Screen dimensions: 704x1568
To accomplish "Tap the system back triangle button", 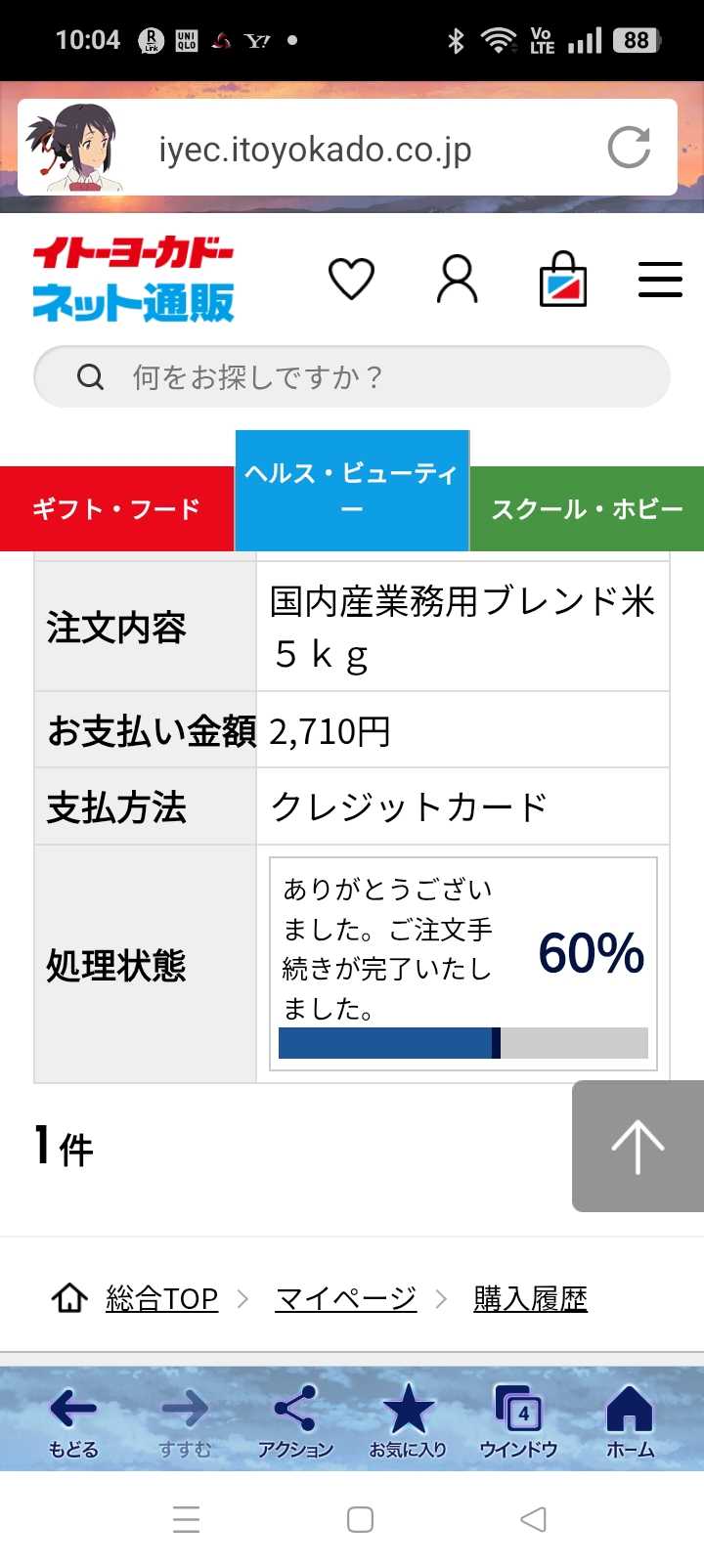I will click(533, 1519).
